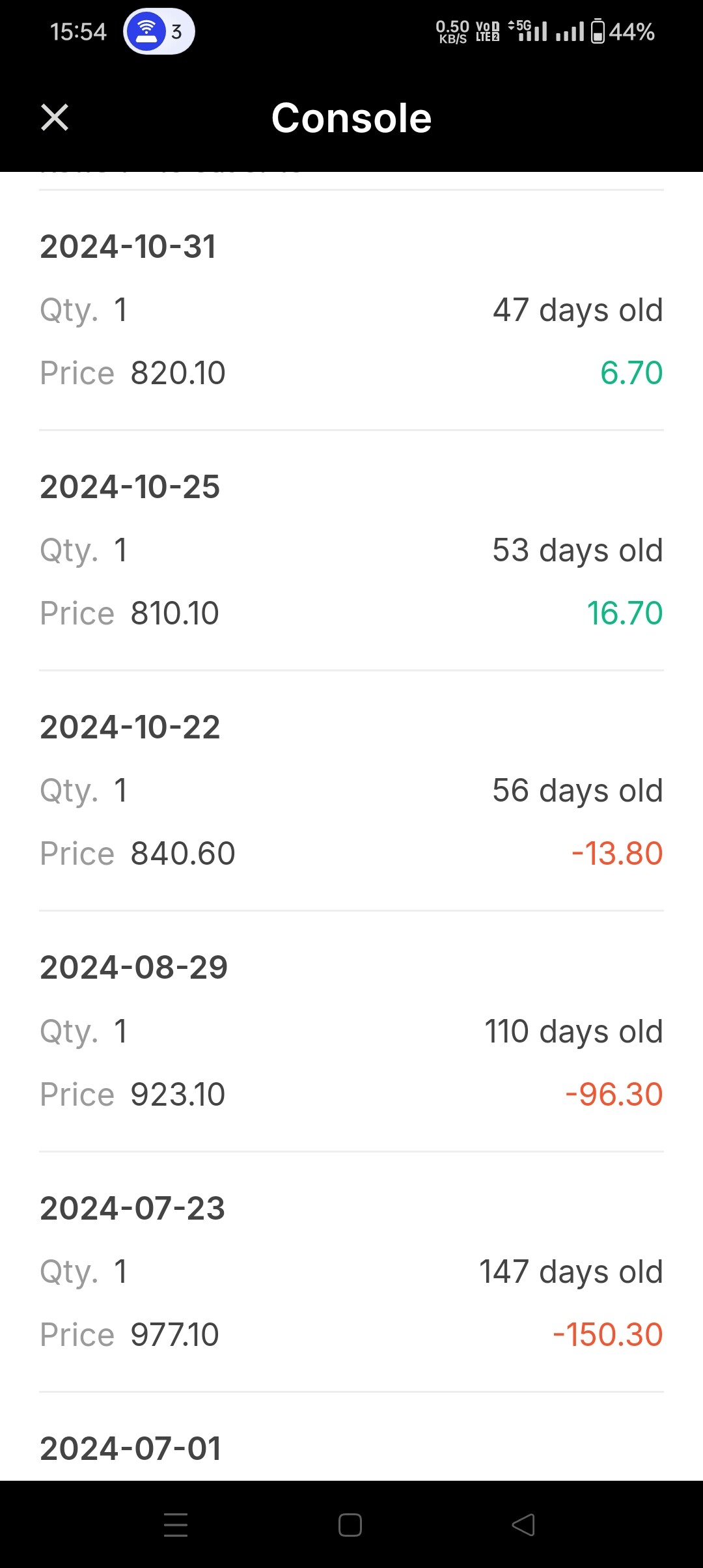Viewport: 703px width, 1568px height.
Task: Close the Console screen
Action: tap(55, 118)
